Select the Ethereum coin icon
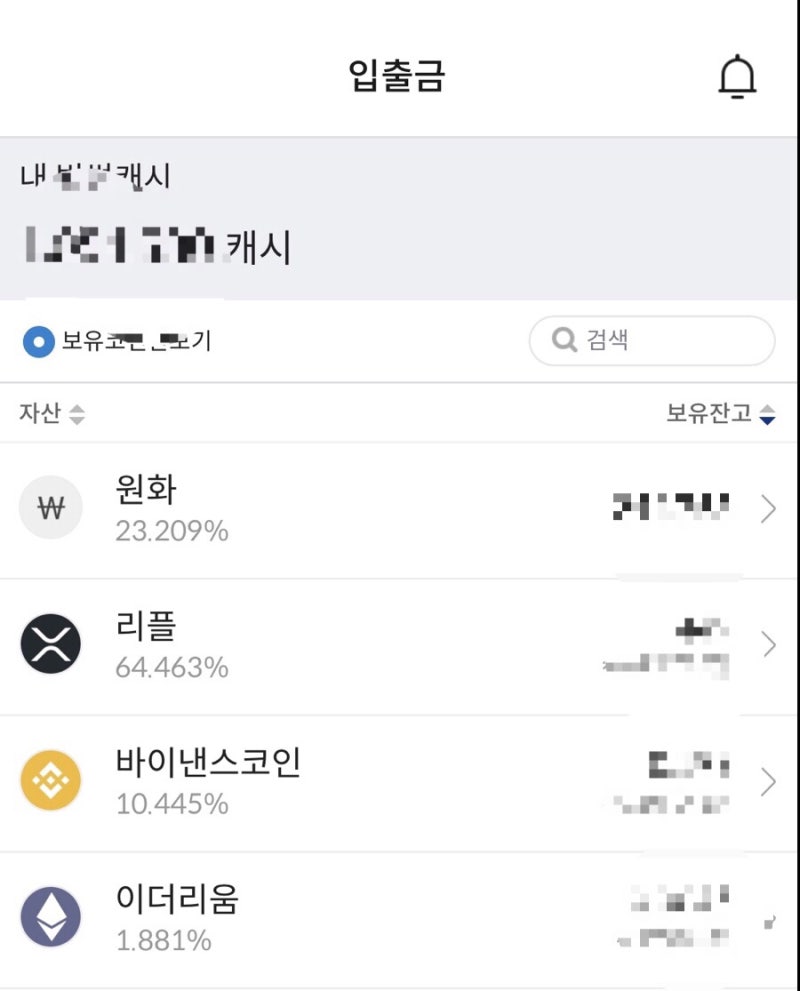This screenshot has width=800, height=991. [51, 915]
